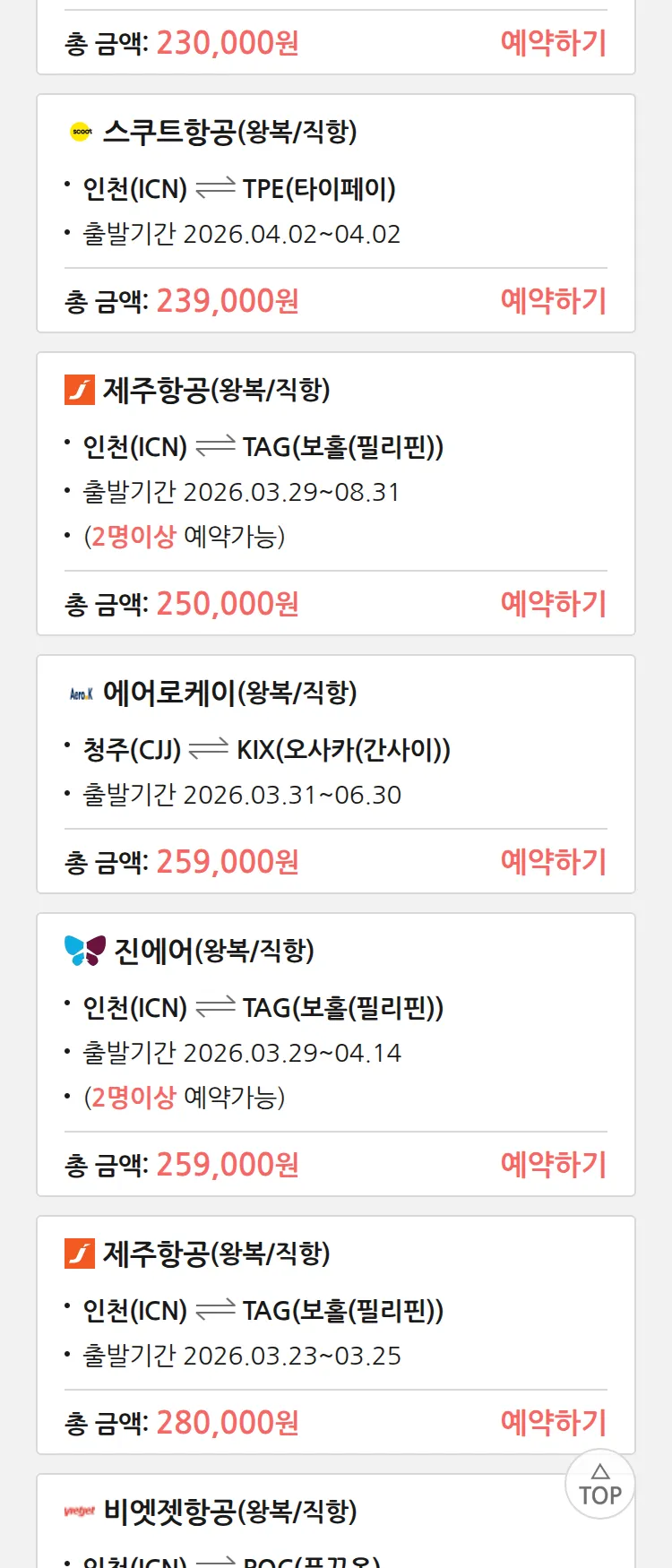Book the Aero K Cheongju-Osaka flight
Viewport: 672px width, 1568px height.
[553, 861]
